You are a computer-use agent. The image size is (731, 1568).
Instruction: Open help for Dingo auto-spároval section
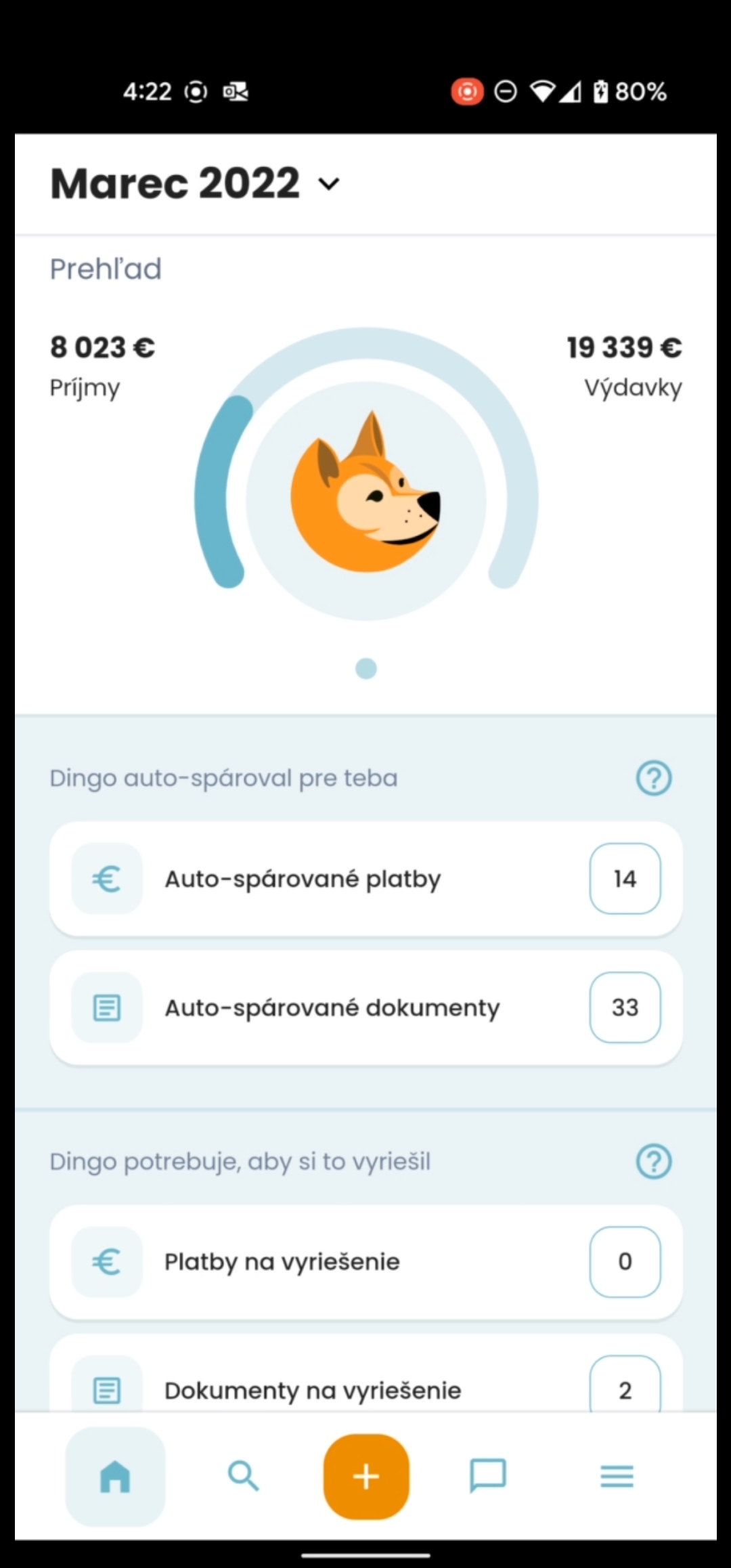[653, 778]
